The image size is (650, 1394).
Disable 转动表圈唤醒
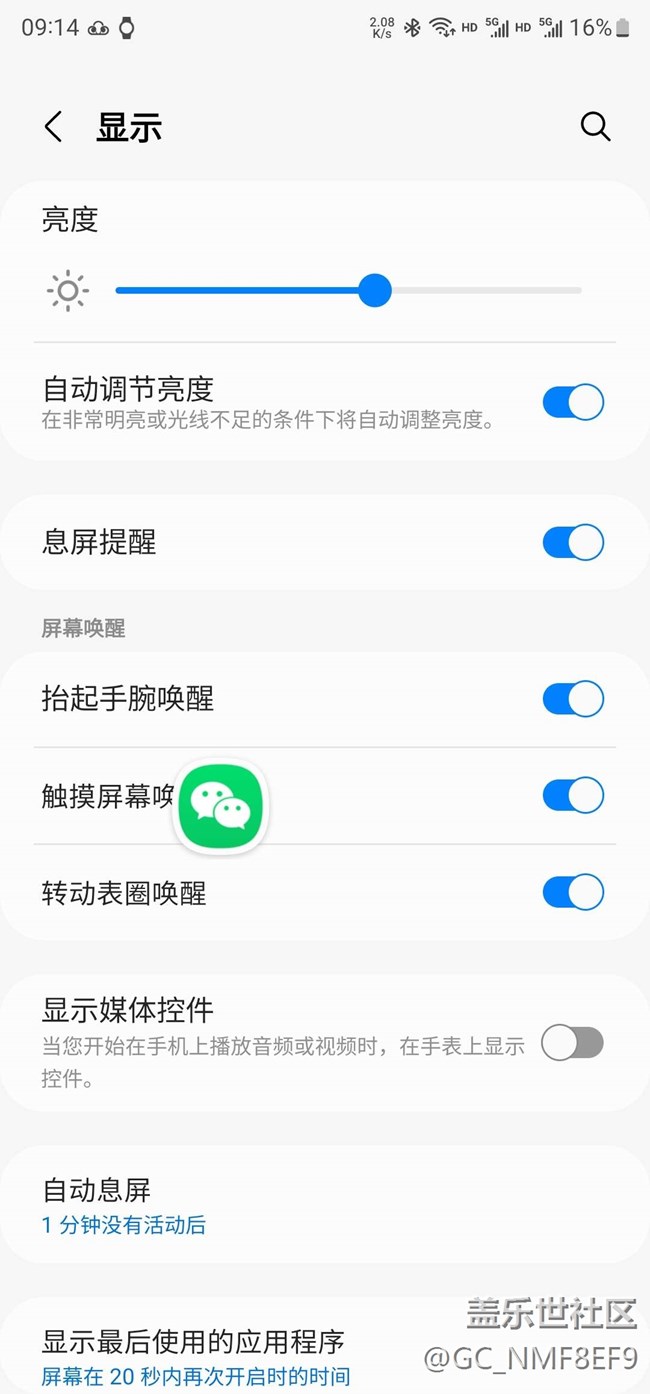click(x=573, y=892)
